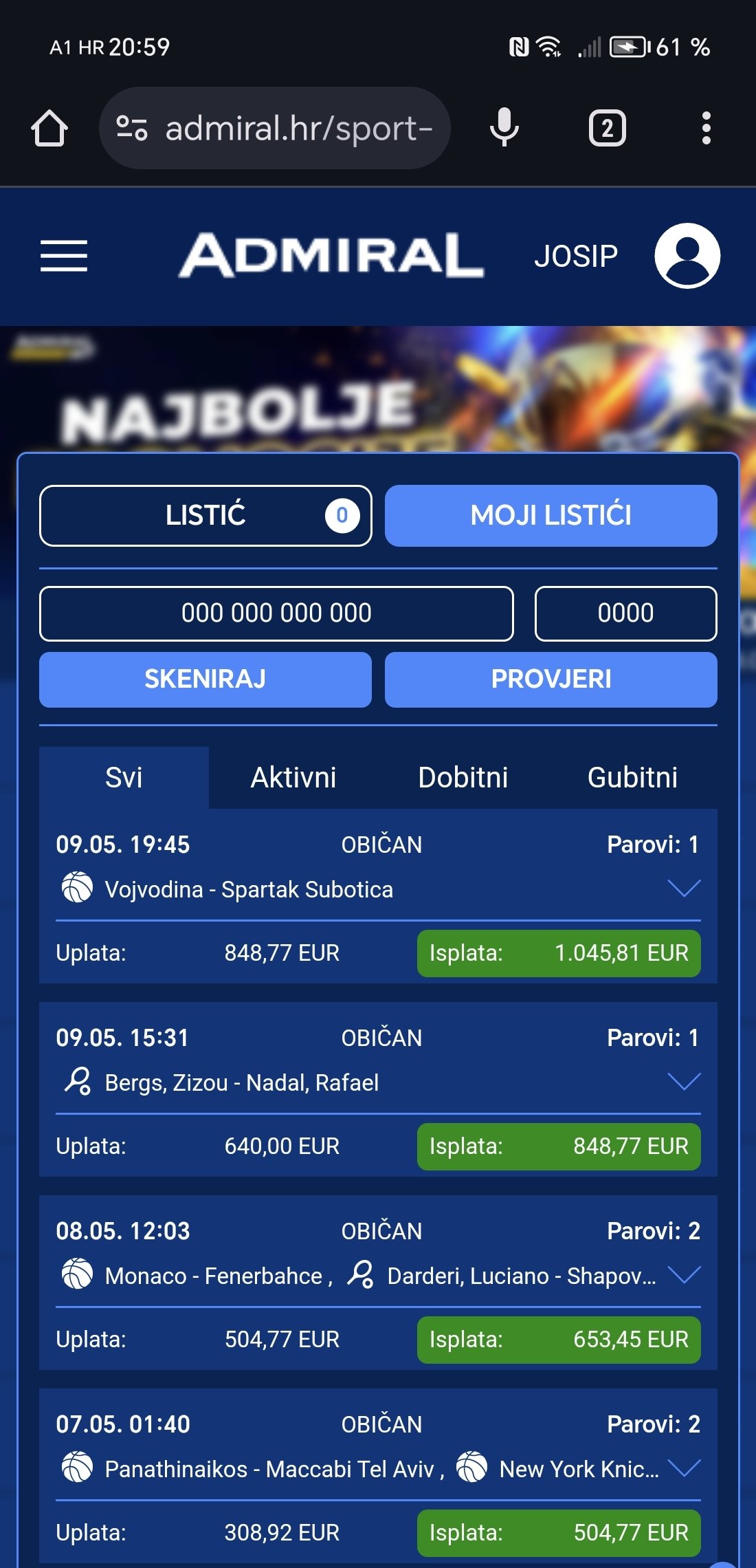Tap the PROVJERI button

tap(551, 679)
